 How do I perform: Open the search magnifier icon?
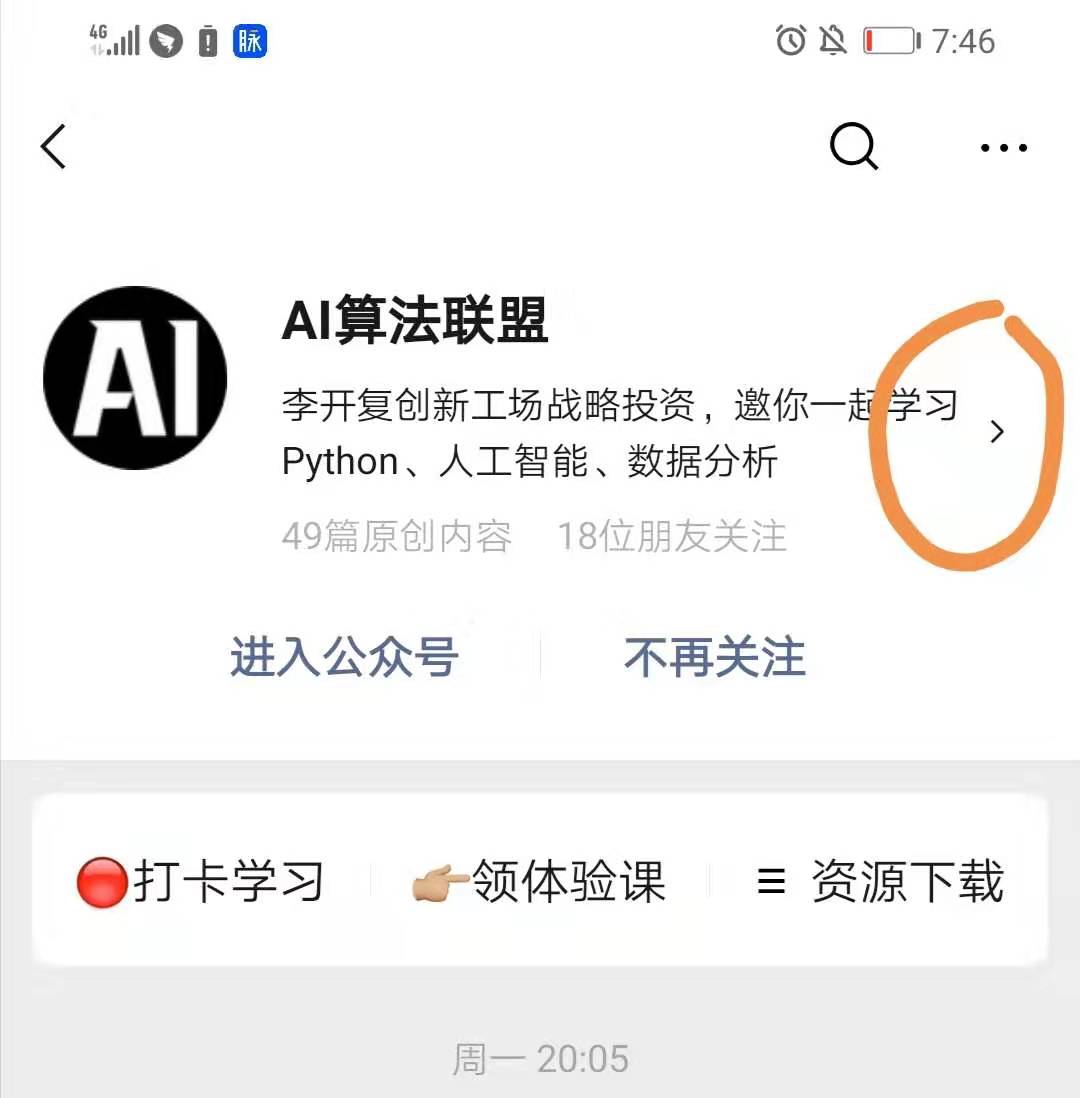(854, 147)
